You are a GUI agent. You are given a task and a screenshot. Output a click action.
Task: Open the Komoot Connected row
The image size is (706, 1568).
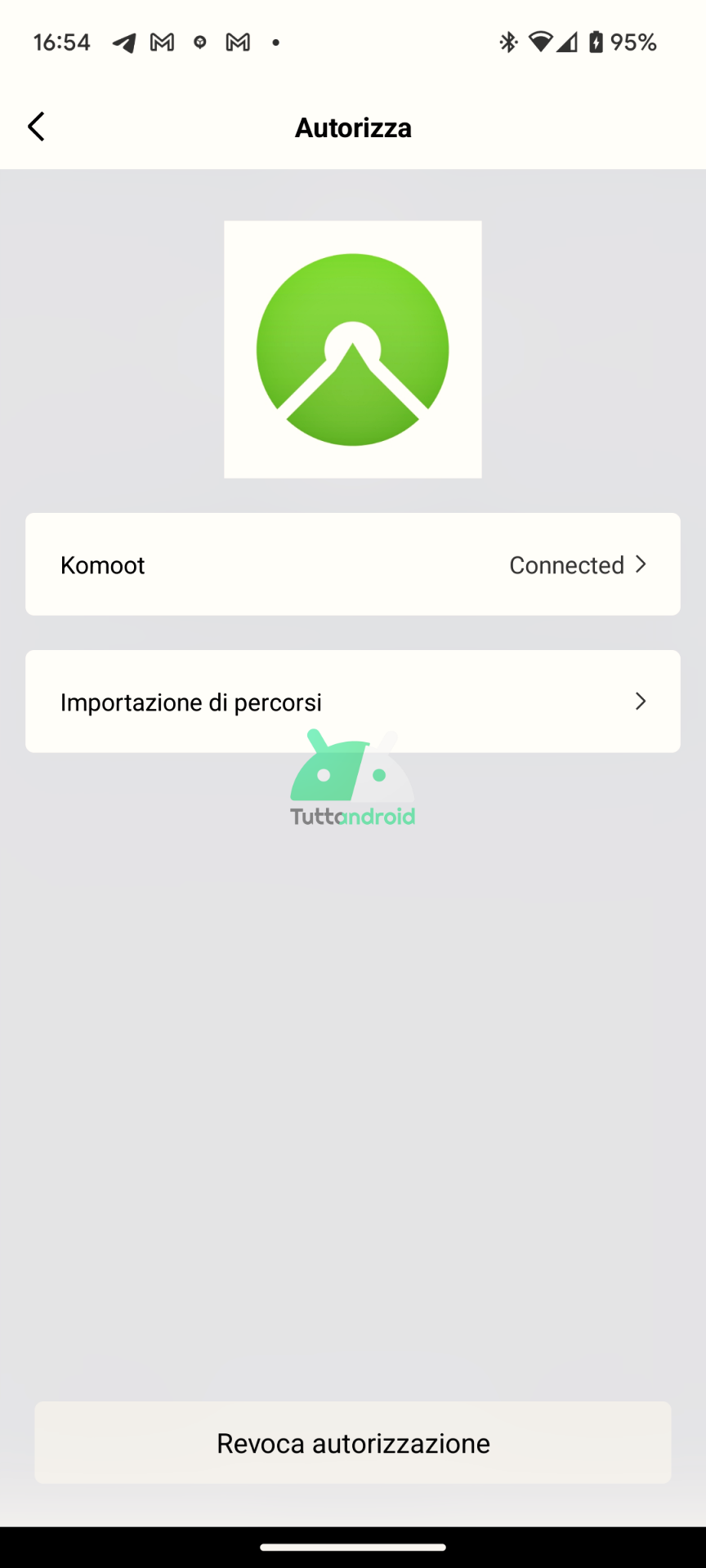click(x=353, y=564)
